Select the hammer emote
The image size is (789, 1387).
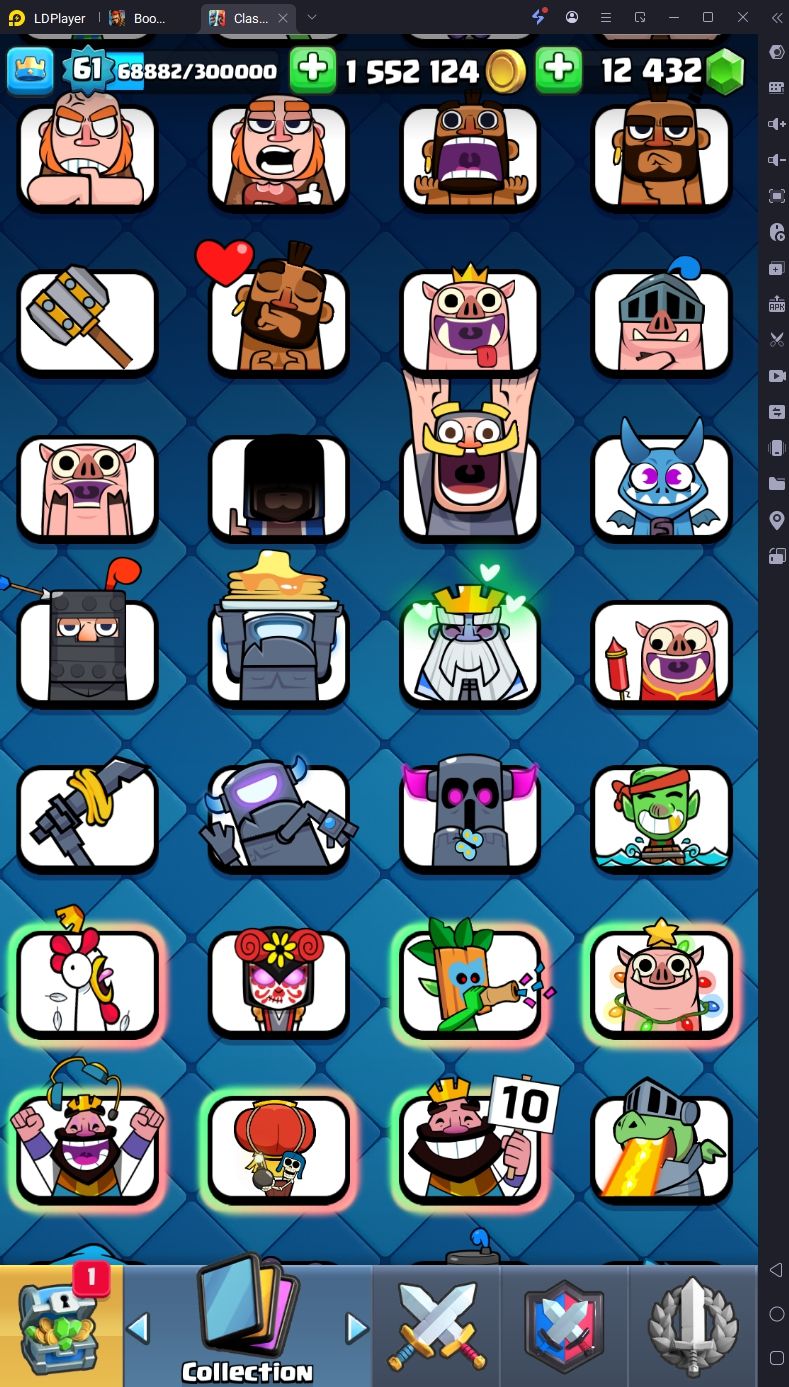(88, 320)
